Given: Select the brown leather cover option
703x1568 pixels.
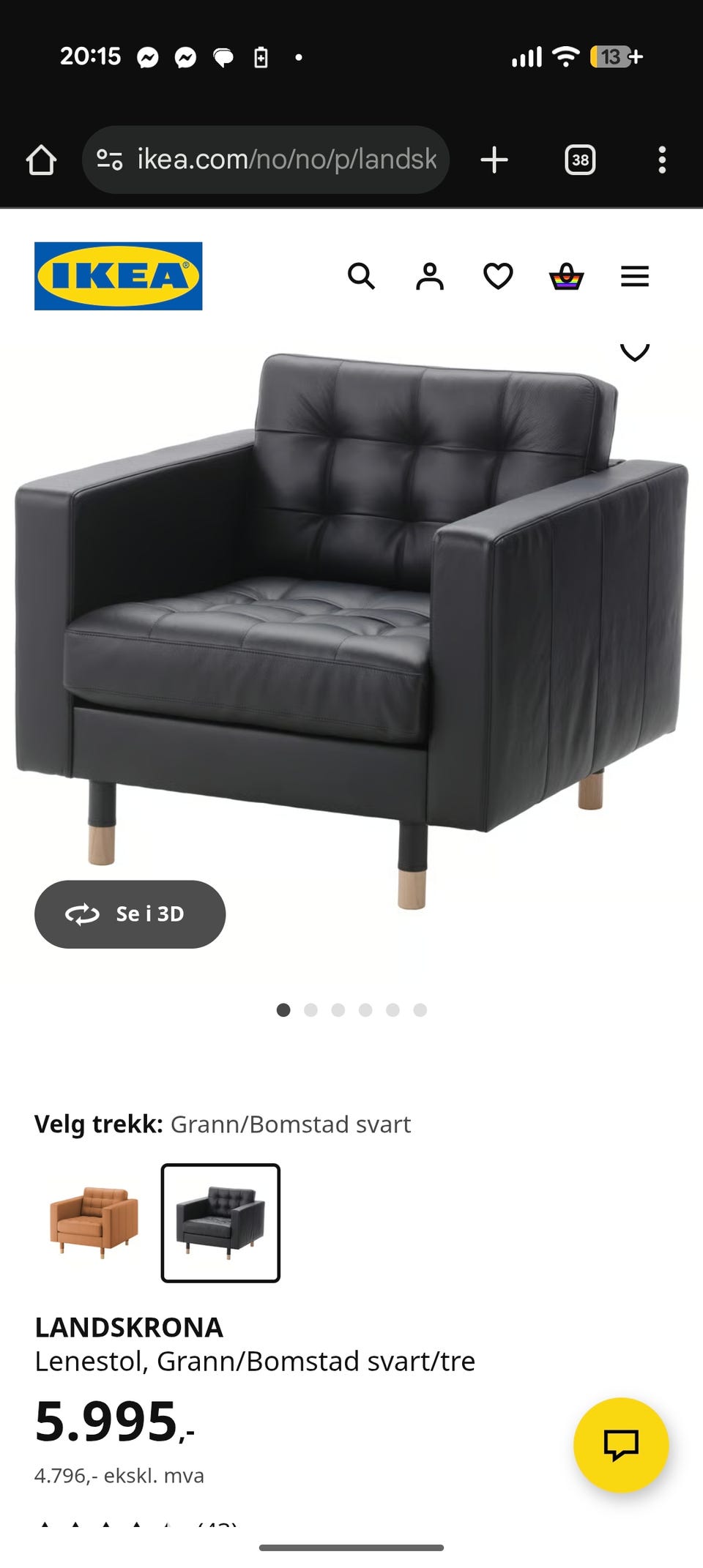Looking at the screenshot, I should pyautogui.click(x=94, y=1222).
